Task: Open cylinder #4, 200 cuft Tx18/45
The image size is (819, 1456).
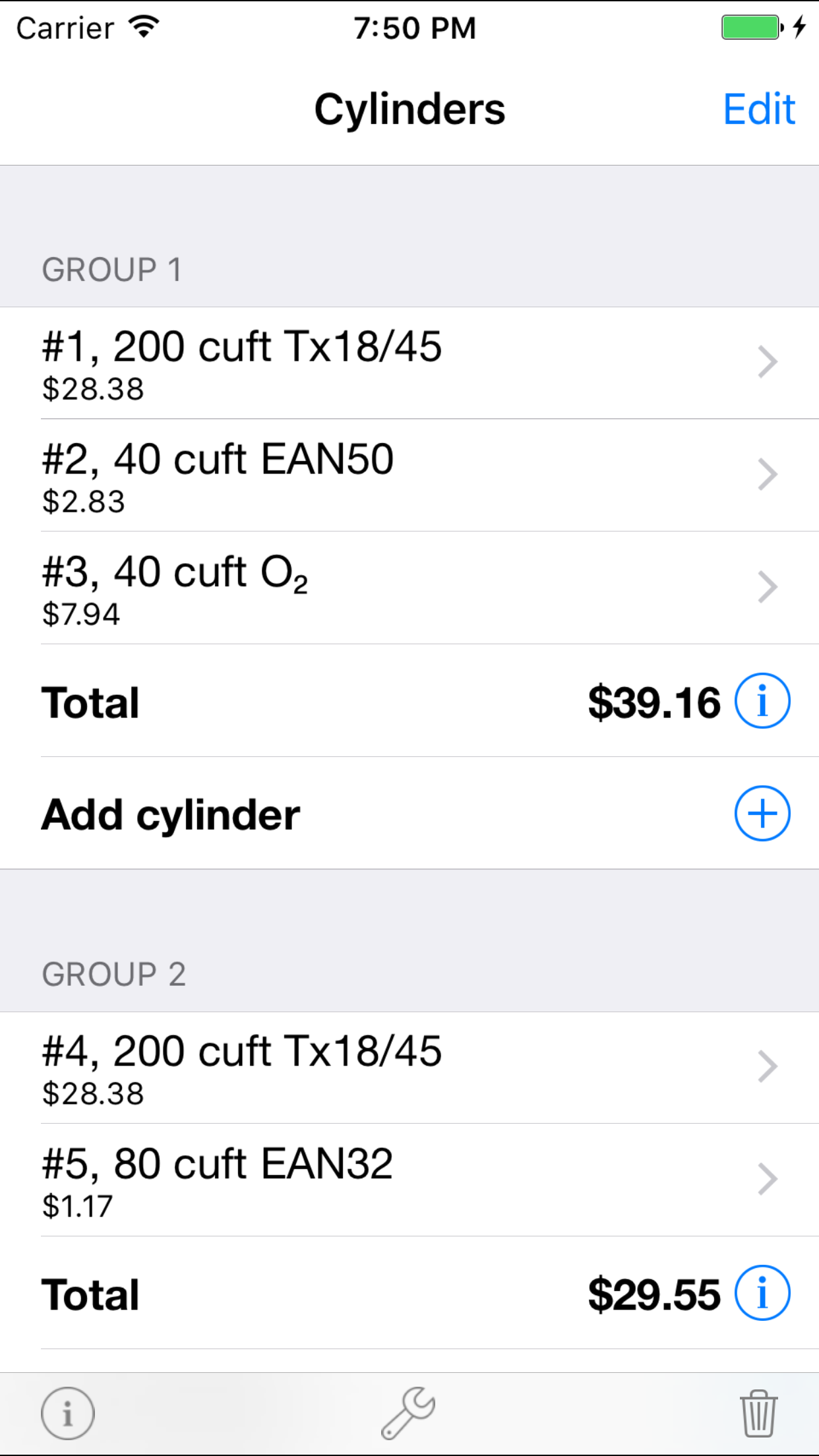Action: click(x=409, y=1067)
